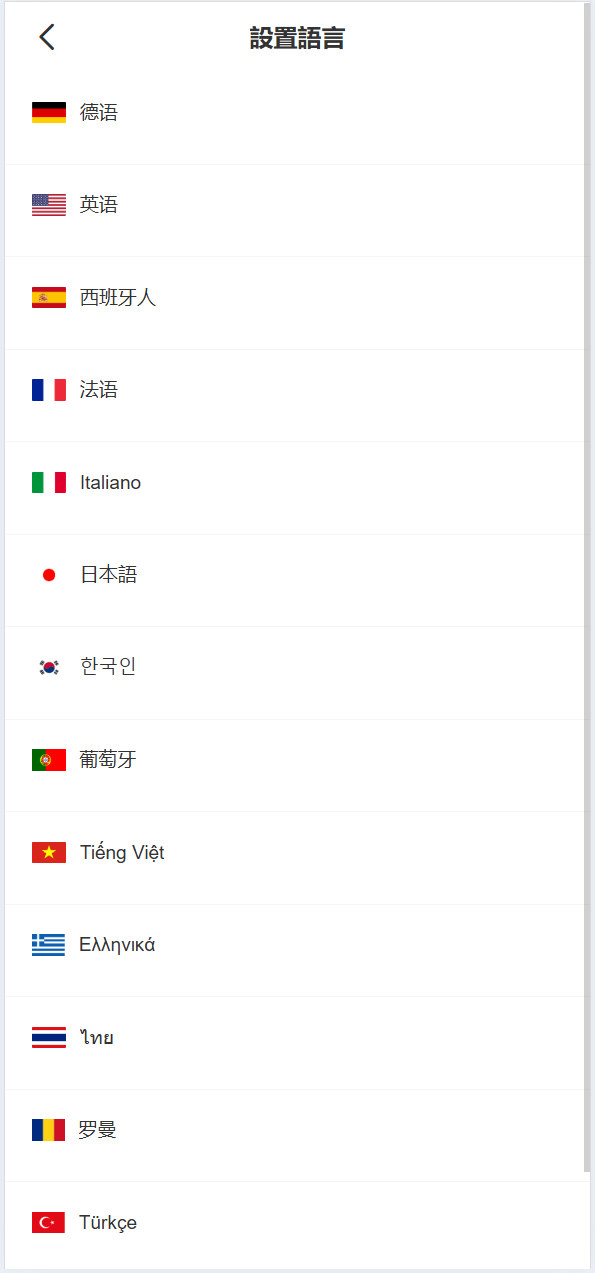595x1273 pixels.
Task: Choose the 한국인 language row
Action: tap(297, 667)
